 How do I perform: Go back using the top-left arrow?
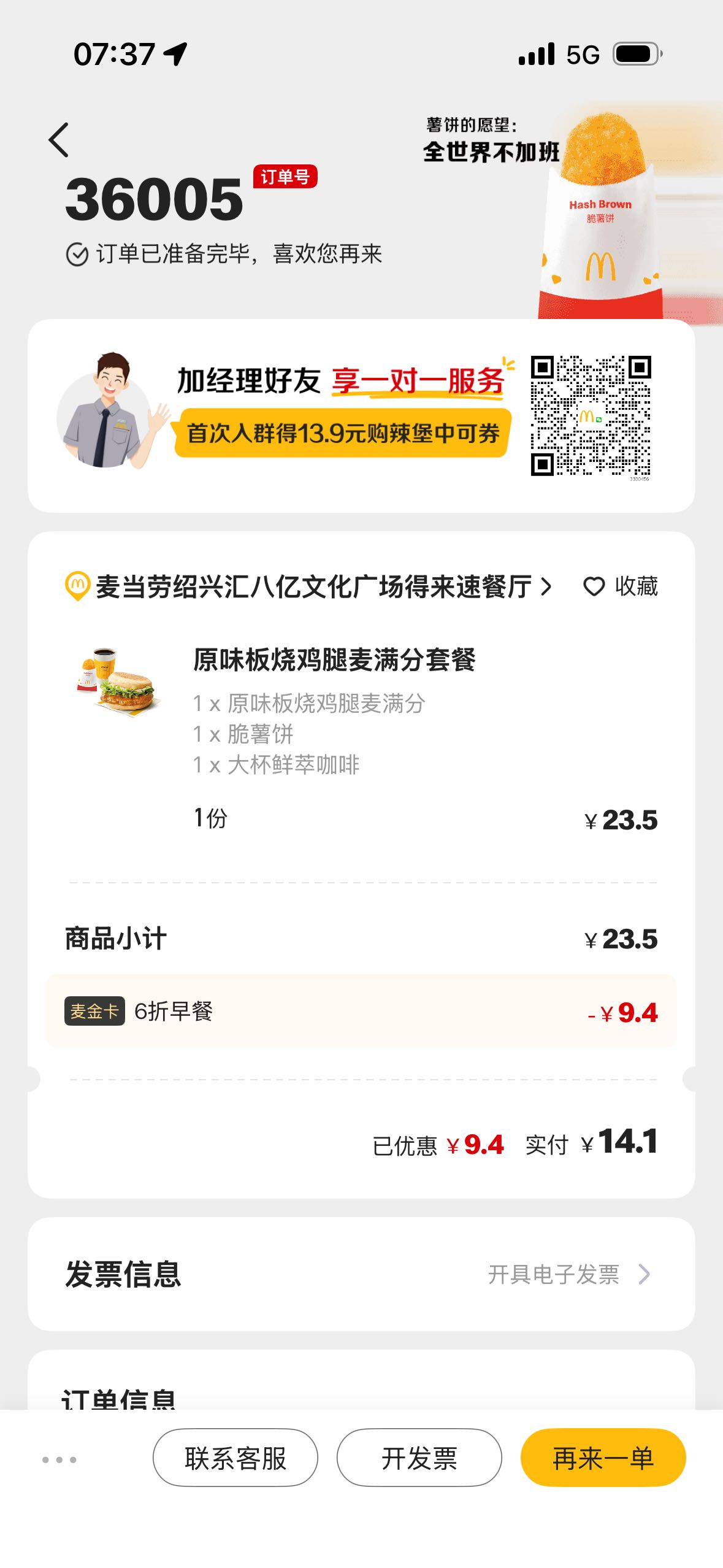point(59,140)
